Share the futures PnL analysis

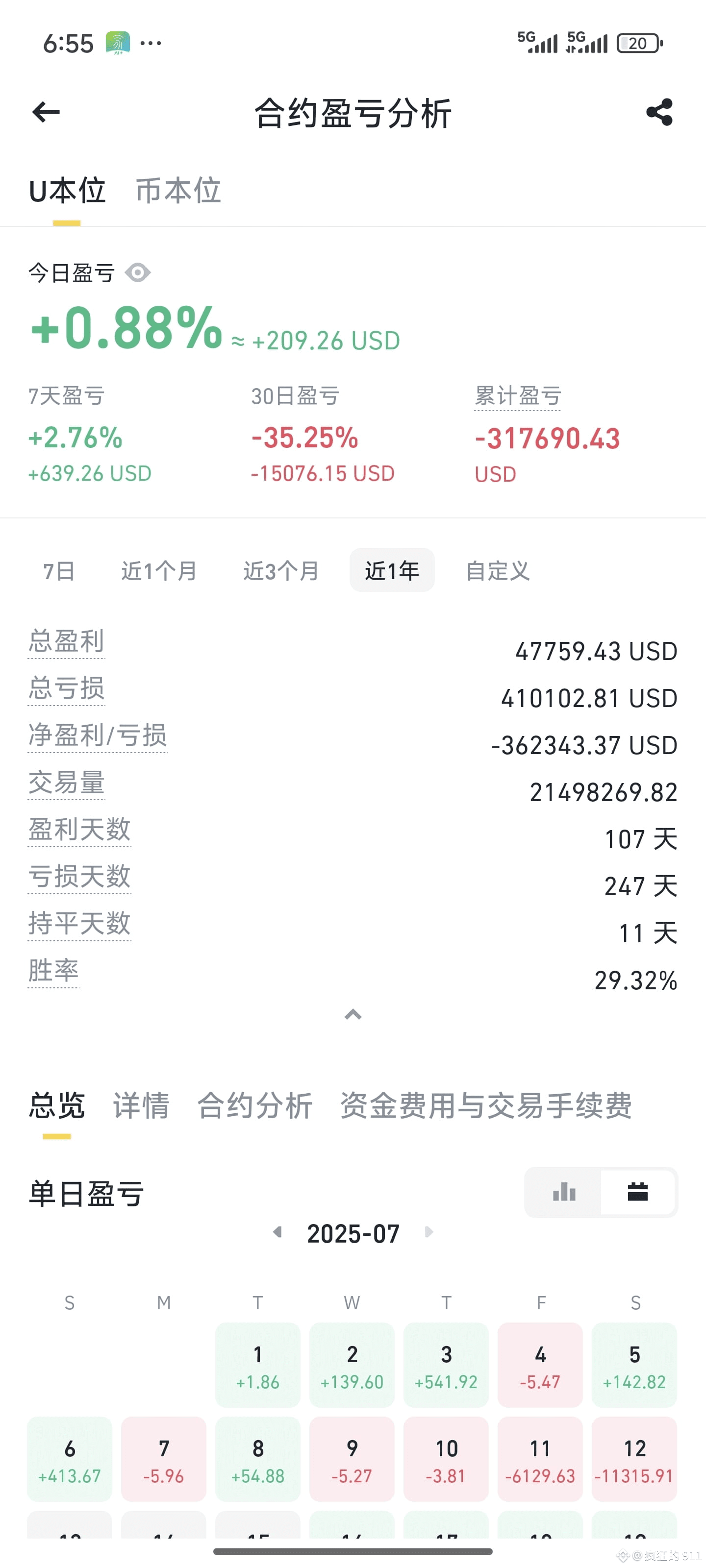[x=659, y=112]
